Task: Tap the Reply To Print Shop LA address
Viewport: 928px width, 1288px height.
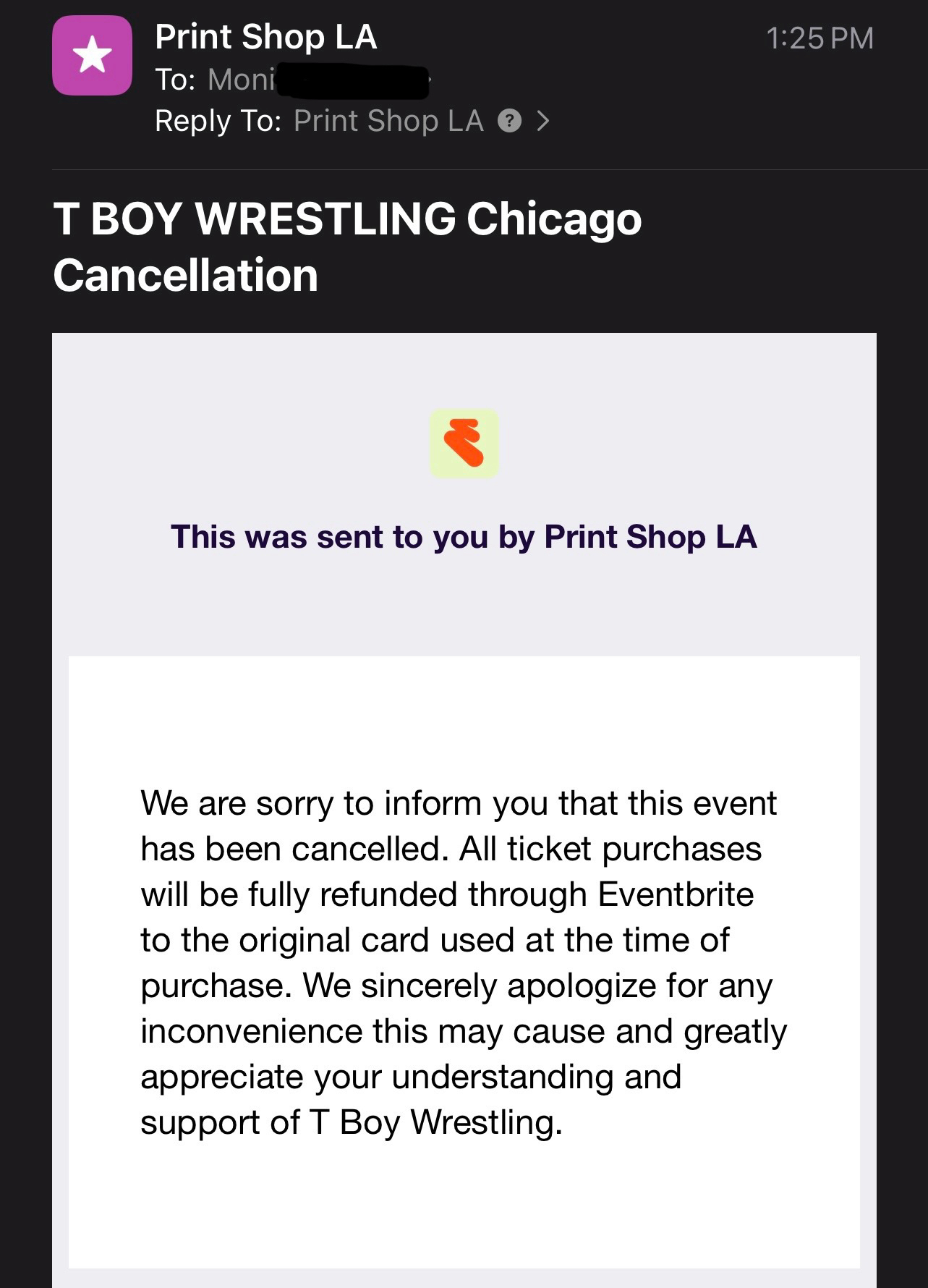Action: 388,121
